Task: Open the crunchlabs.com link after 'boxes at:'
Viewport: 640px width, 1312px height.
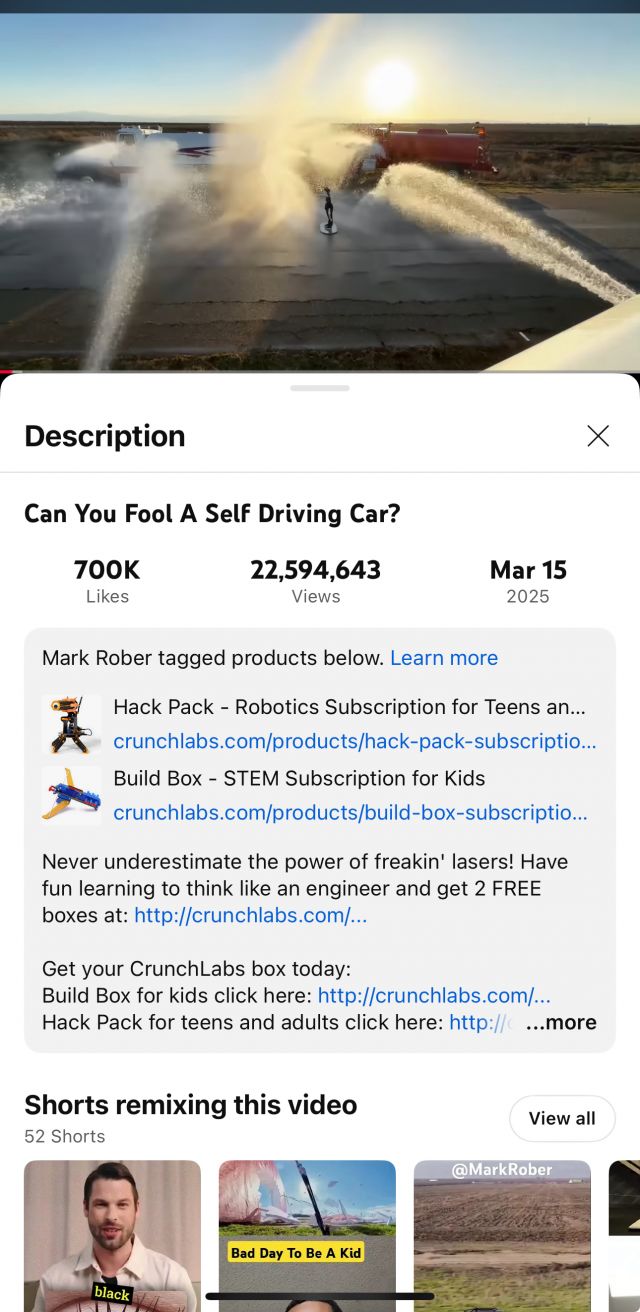Action: point(250,915)
